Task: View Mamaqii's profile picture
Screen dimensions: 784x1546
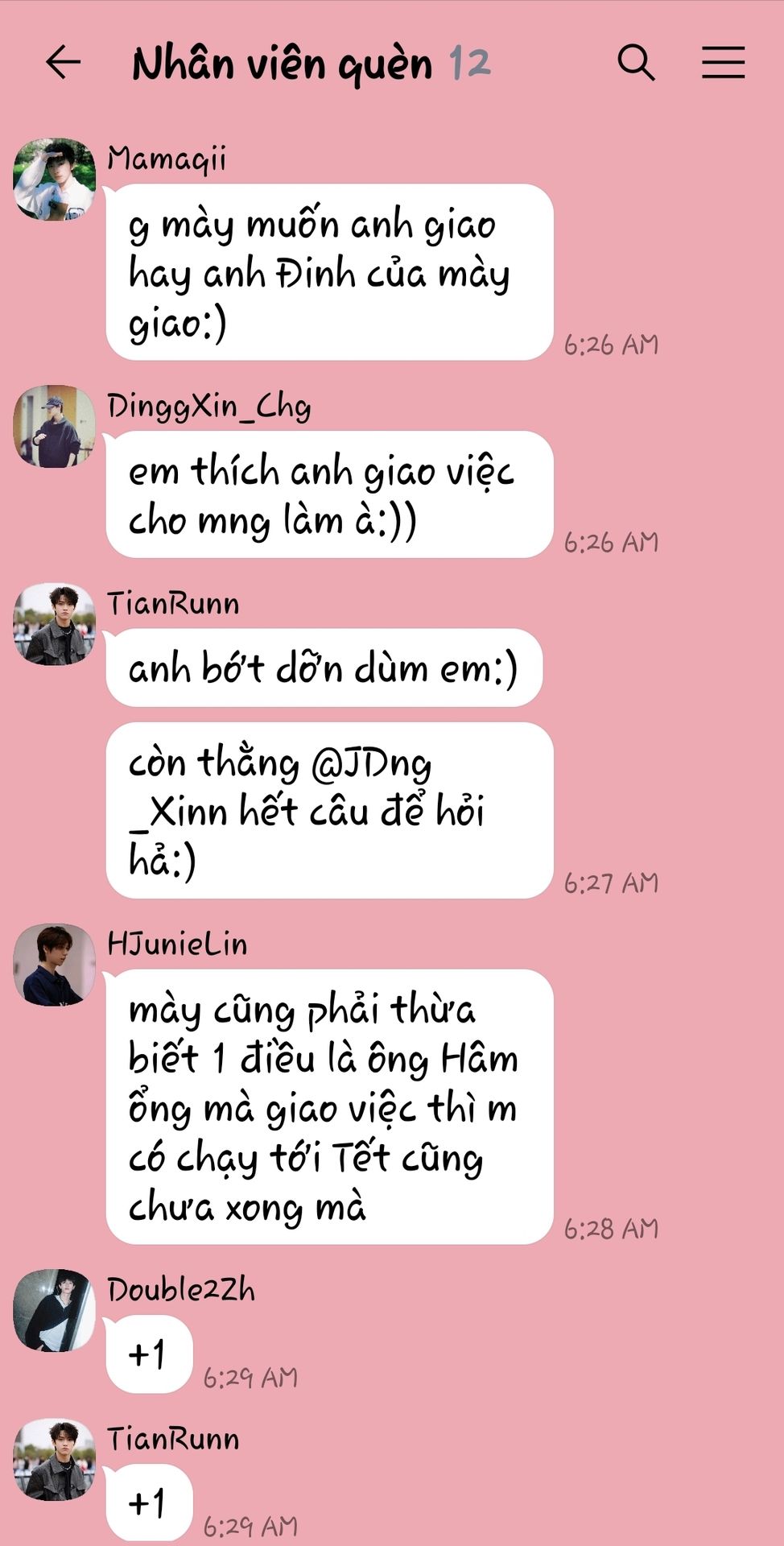Action: pyautogui.click(x=54, y=180)
